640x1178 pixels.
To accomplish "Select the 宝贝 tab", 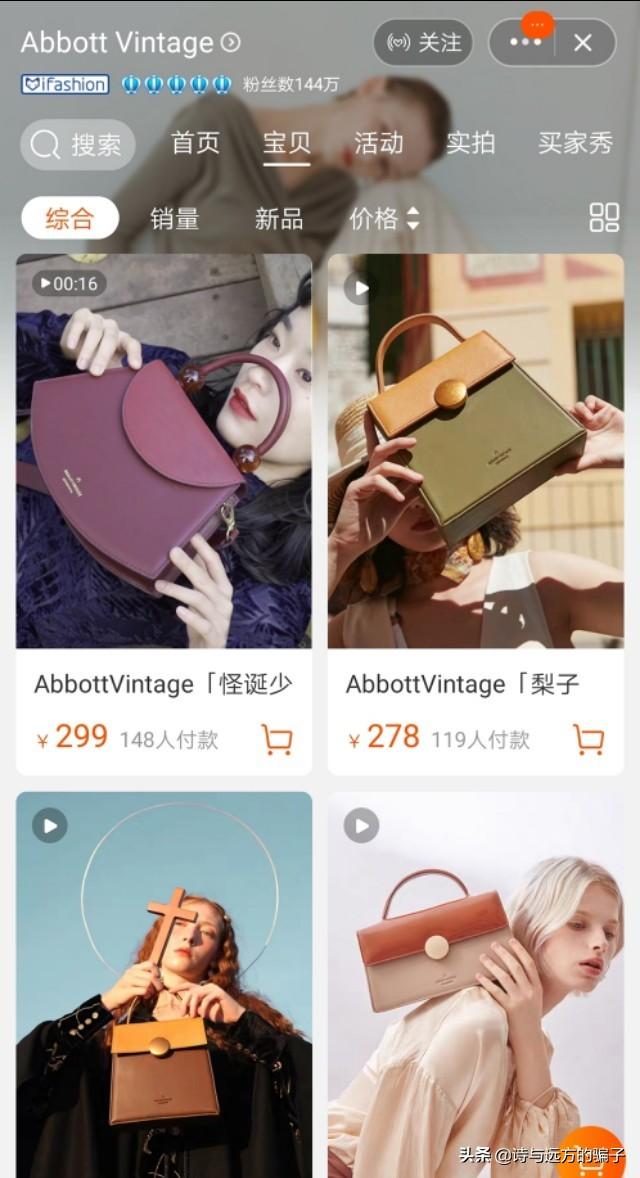I will click(287, 143).
